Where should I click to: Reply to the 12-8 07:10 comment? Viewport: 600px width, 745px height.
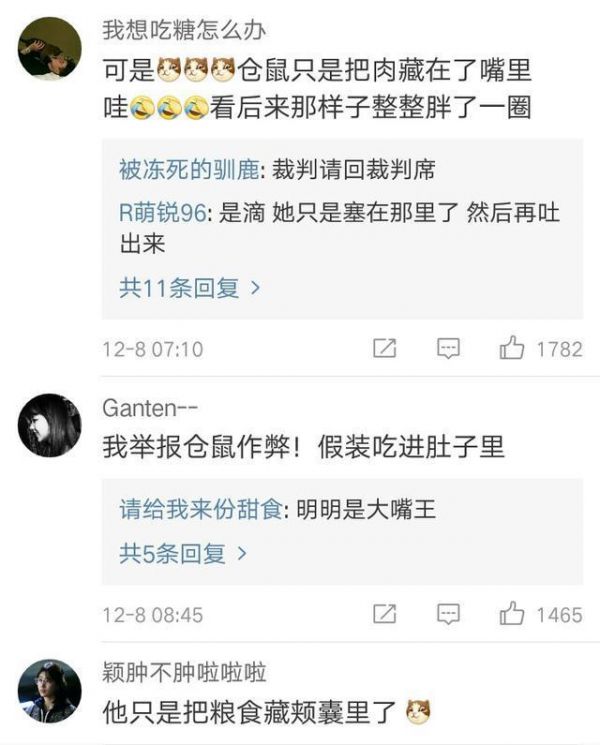point(448,348)
